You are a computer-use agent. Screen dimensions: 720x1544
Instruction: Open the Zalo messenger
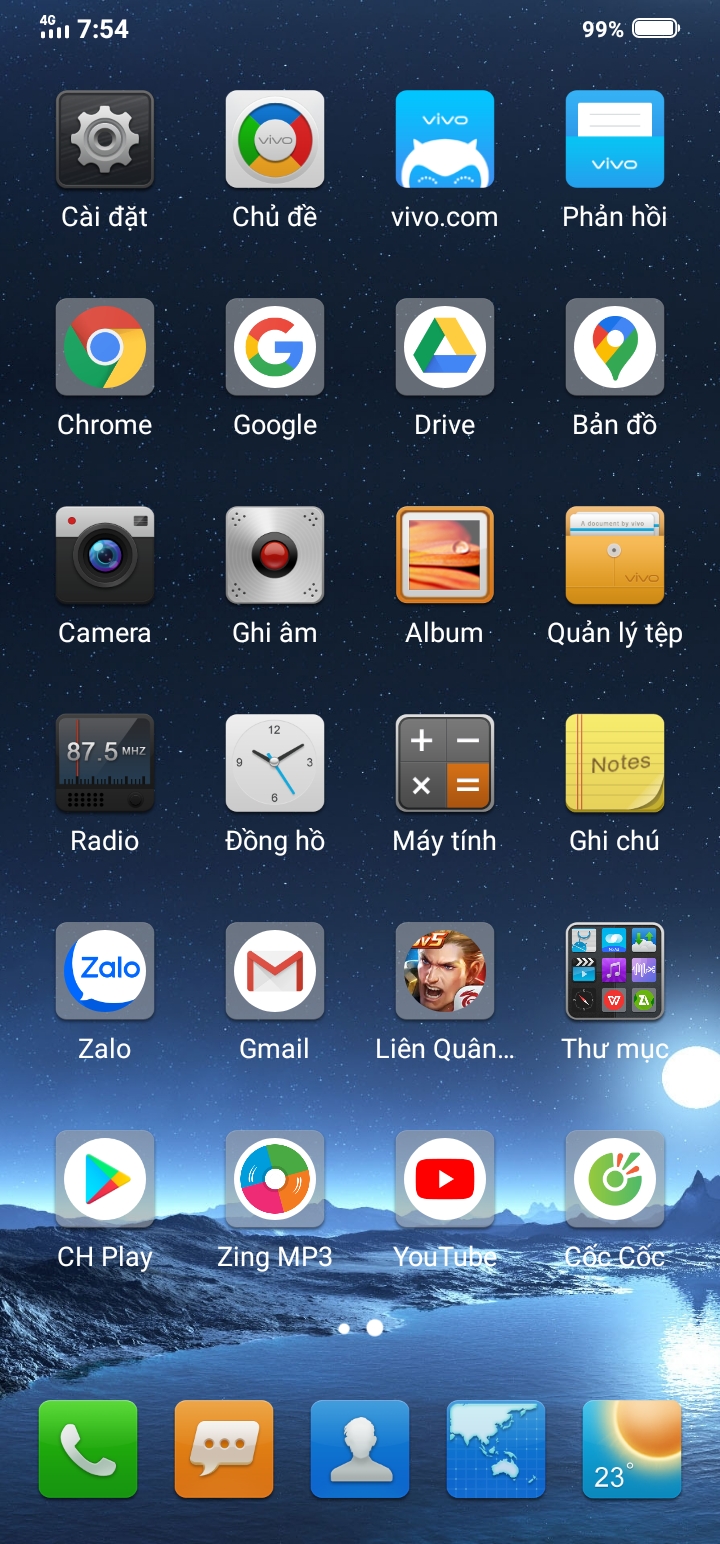(105, 971)
